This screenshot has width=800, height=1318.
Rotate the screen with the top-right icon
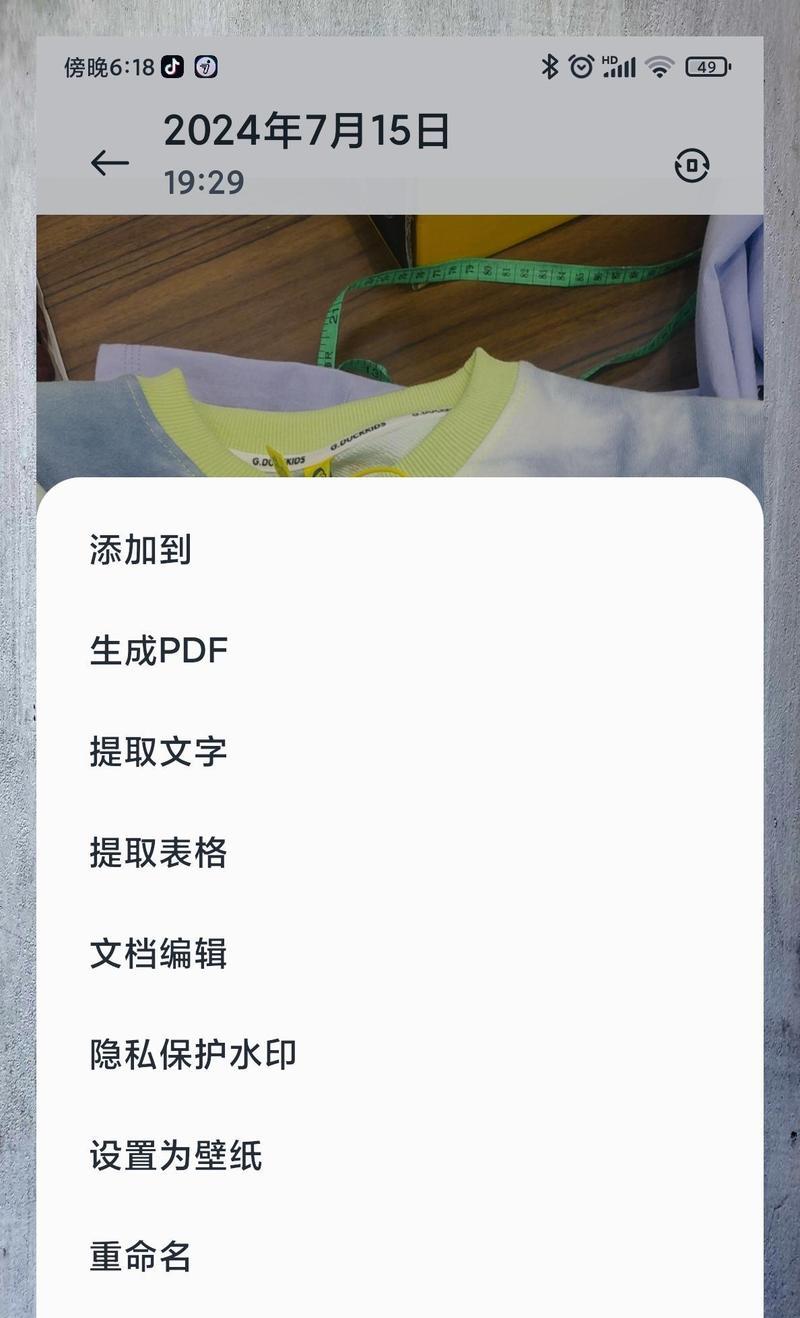[692, 166]
